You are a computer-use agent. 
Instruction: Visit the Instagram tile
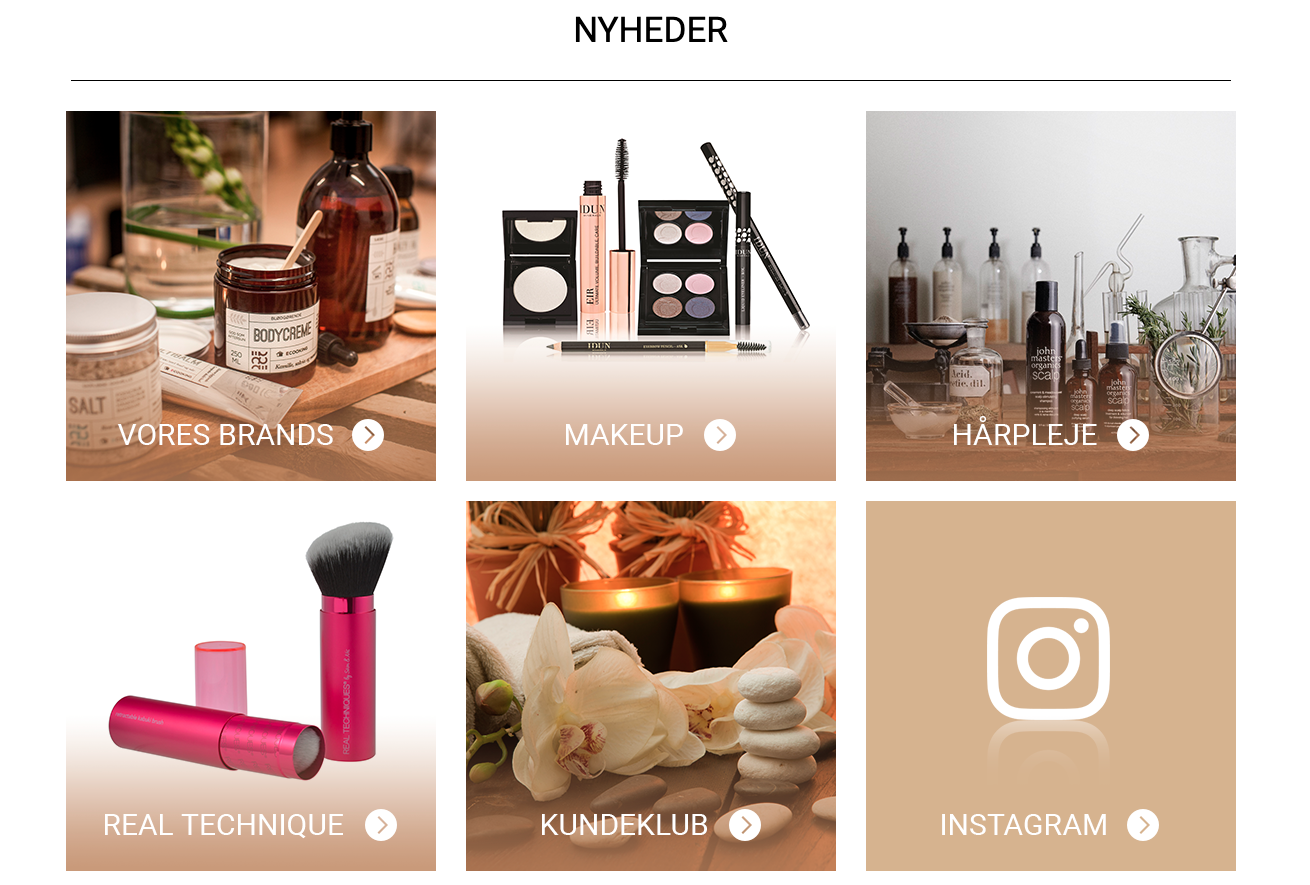tap(1050, 686)
